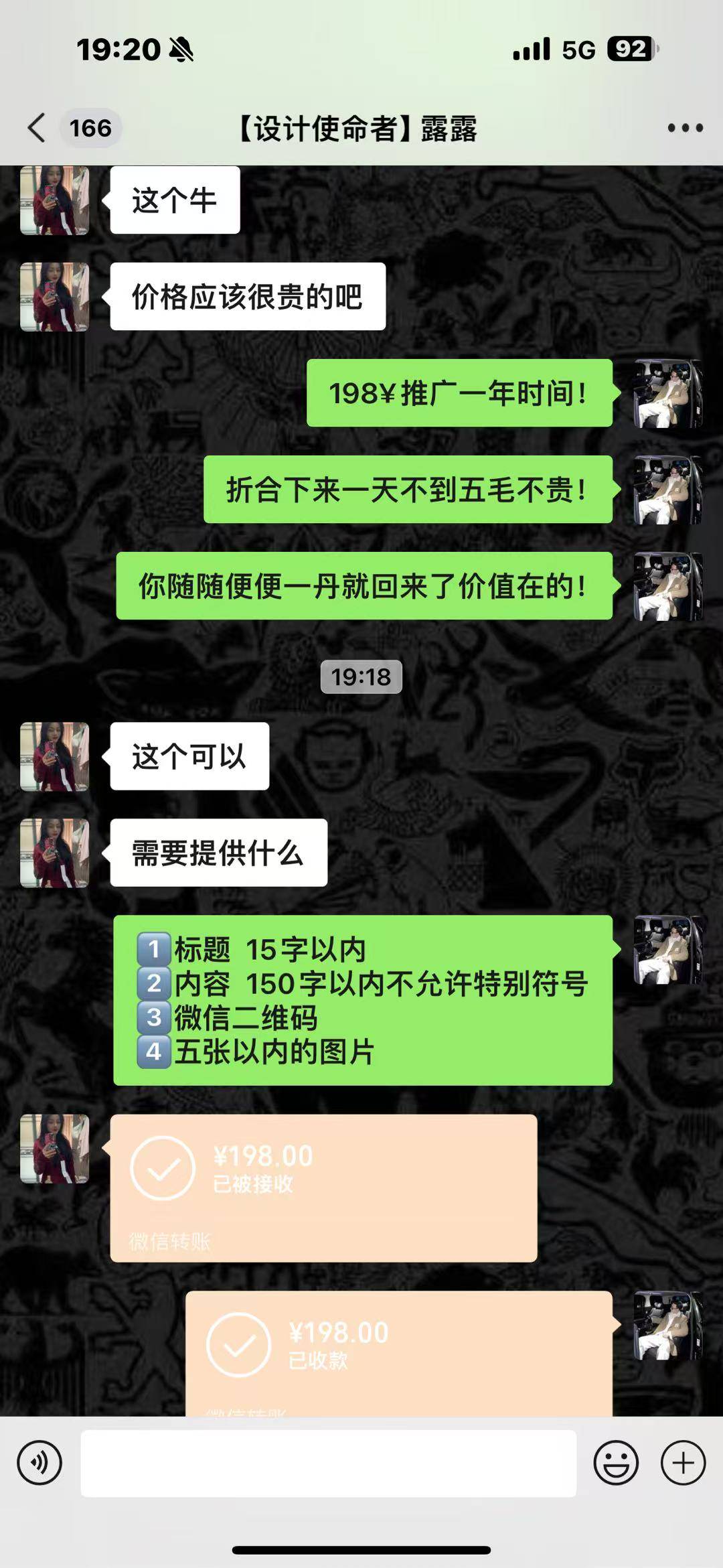723x1568 pixels.
Task: Open the plus attachments menu
Action: pyautogui.click(x=683, y=1464)
